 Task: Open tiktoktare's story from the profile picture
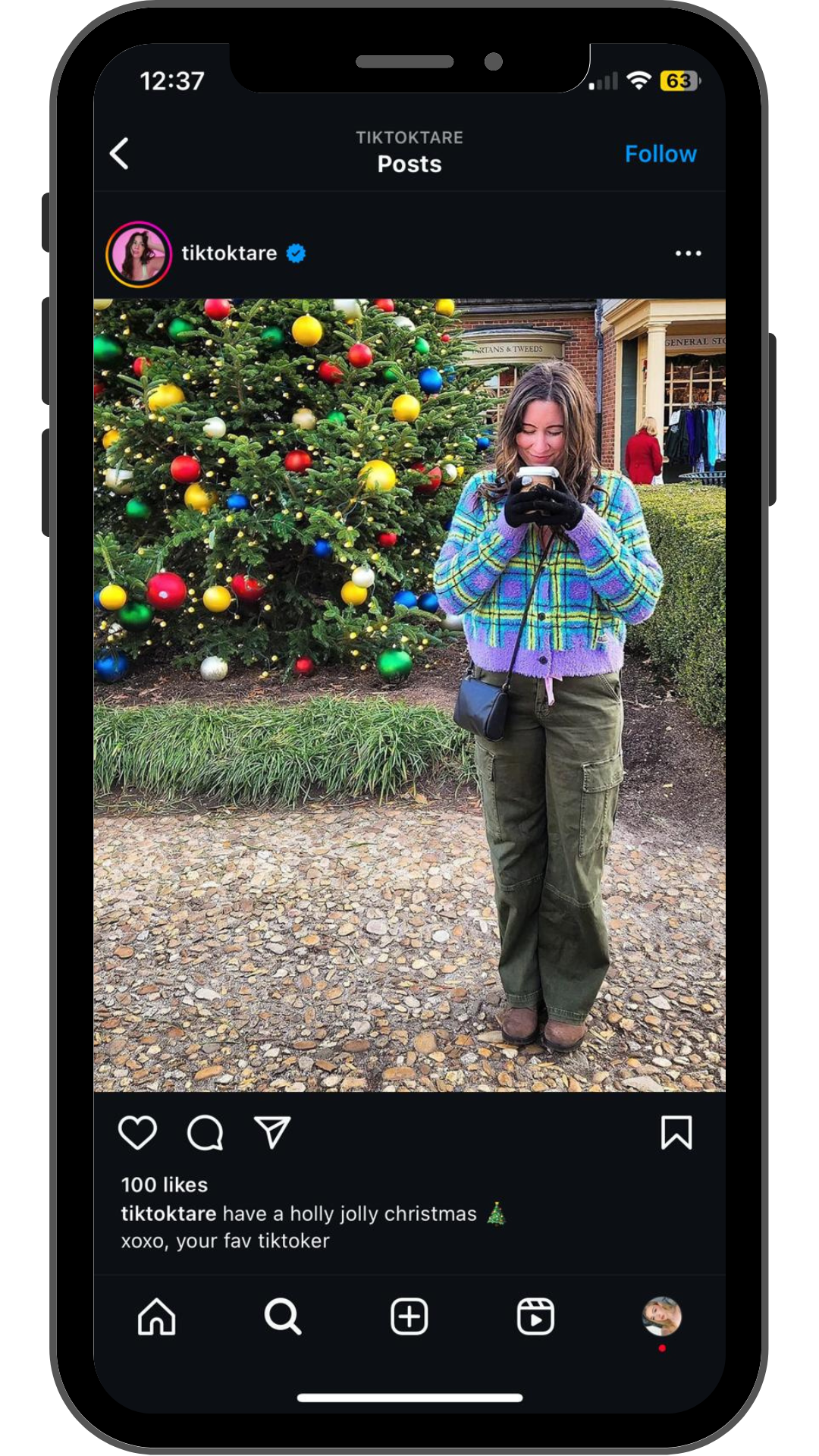coord(139,254)
